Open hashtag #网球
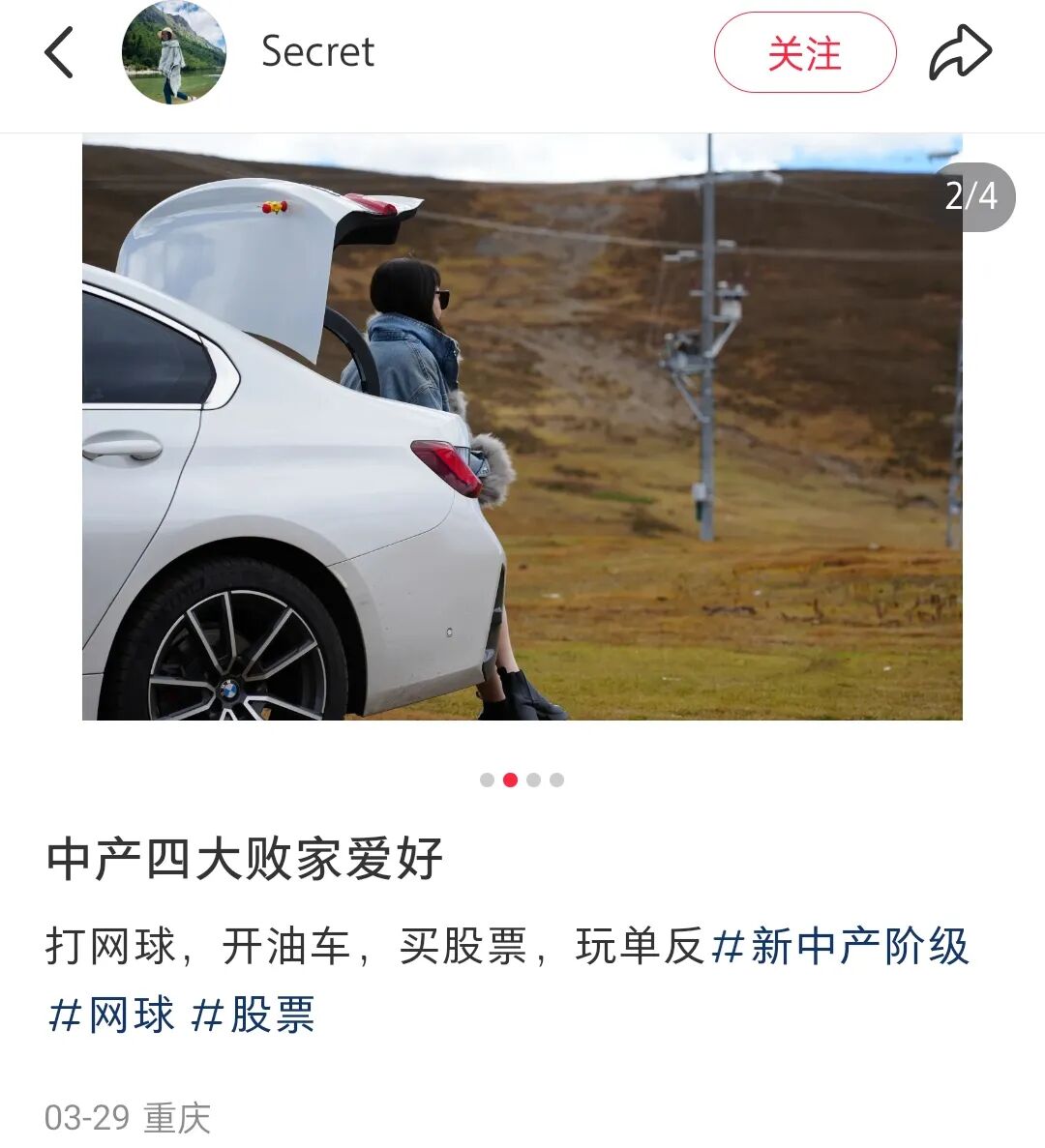 (111, 1015)
